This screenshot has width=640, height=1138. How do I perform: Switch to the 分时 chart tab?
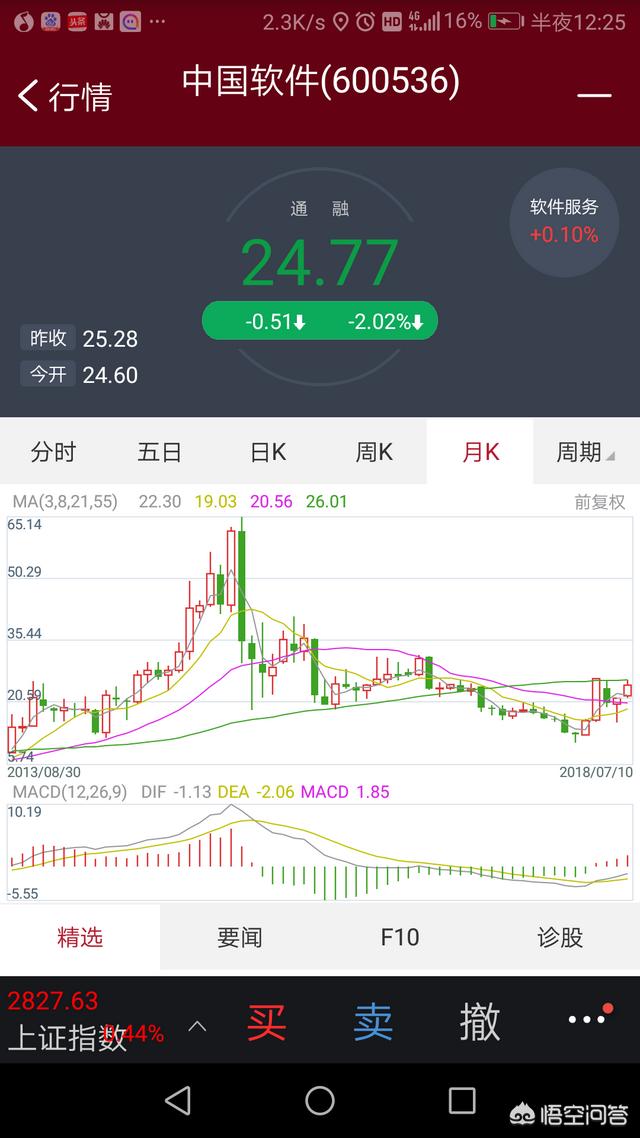53,452
